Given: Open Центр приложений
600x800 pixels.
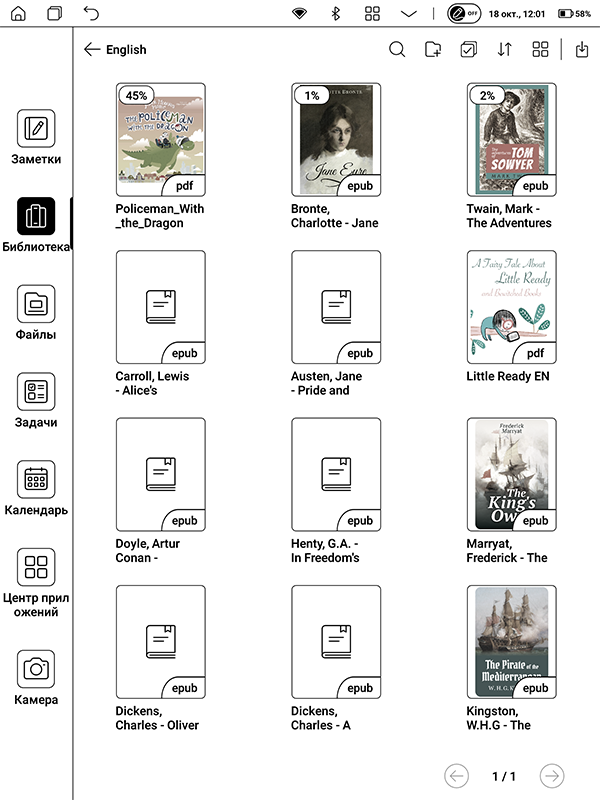Looking at the screenshot, I should [36, 578].
